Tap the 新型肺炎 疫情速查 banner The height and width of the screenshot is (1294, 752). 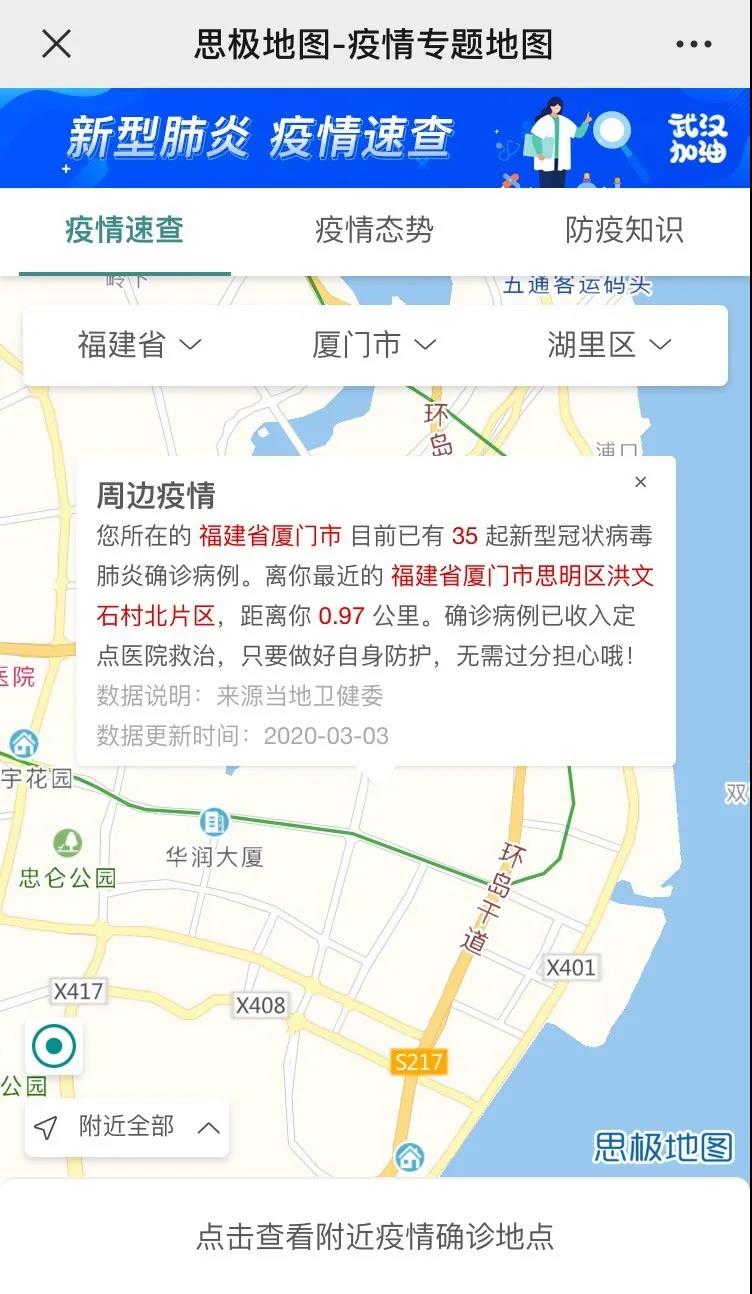[375, 138]
